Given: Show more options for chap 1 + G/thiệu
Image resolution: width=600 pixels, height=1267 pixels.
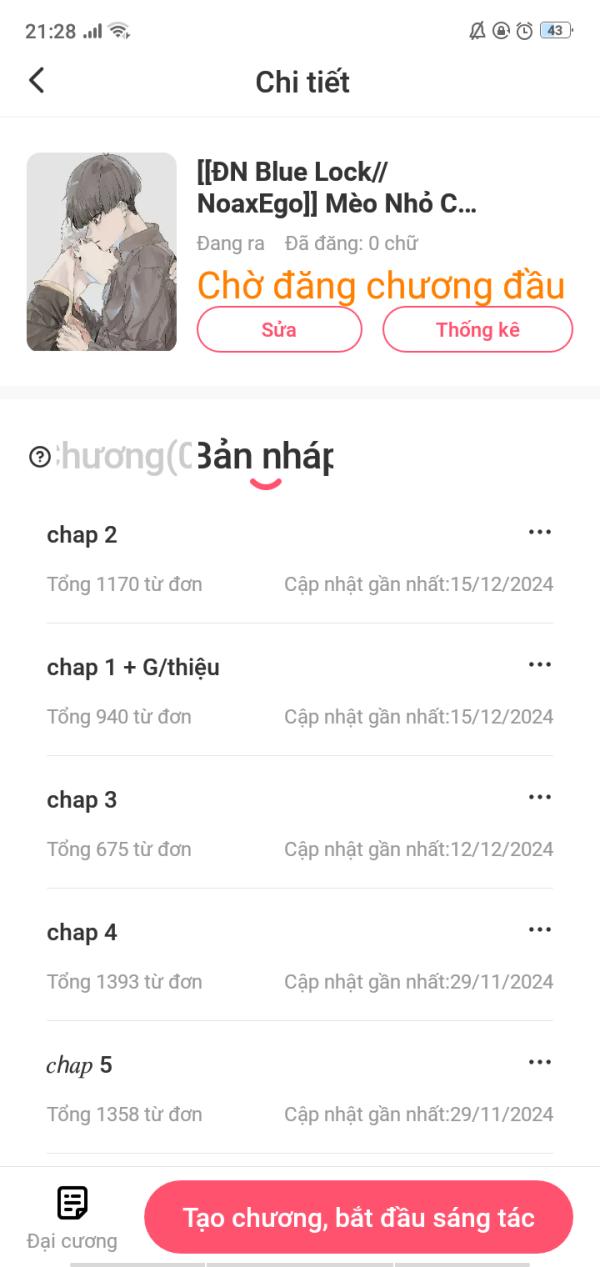Looking at the screenshot, I should tap(539, 665).
